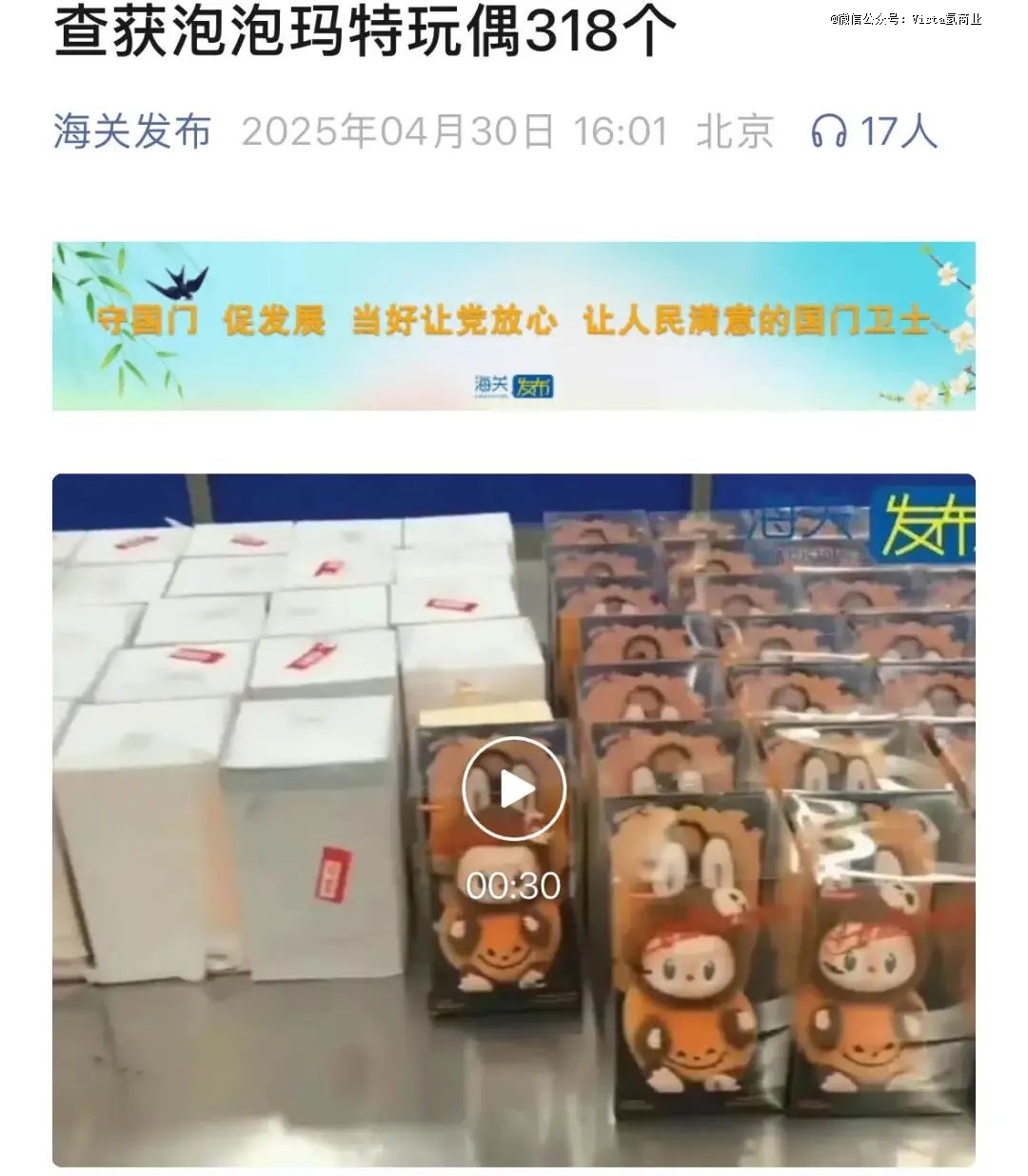The width and height of the screenshot is (1028, 1176).
Task: Tap the headphone listen icon
Action: click(x=828, y=131)
